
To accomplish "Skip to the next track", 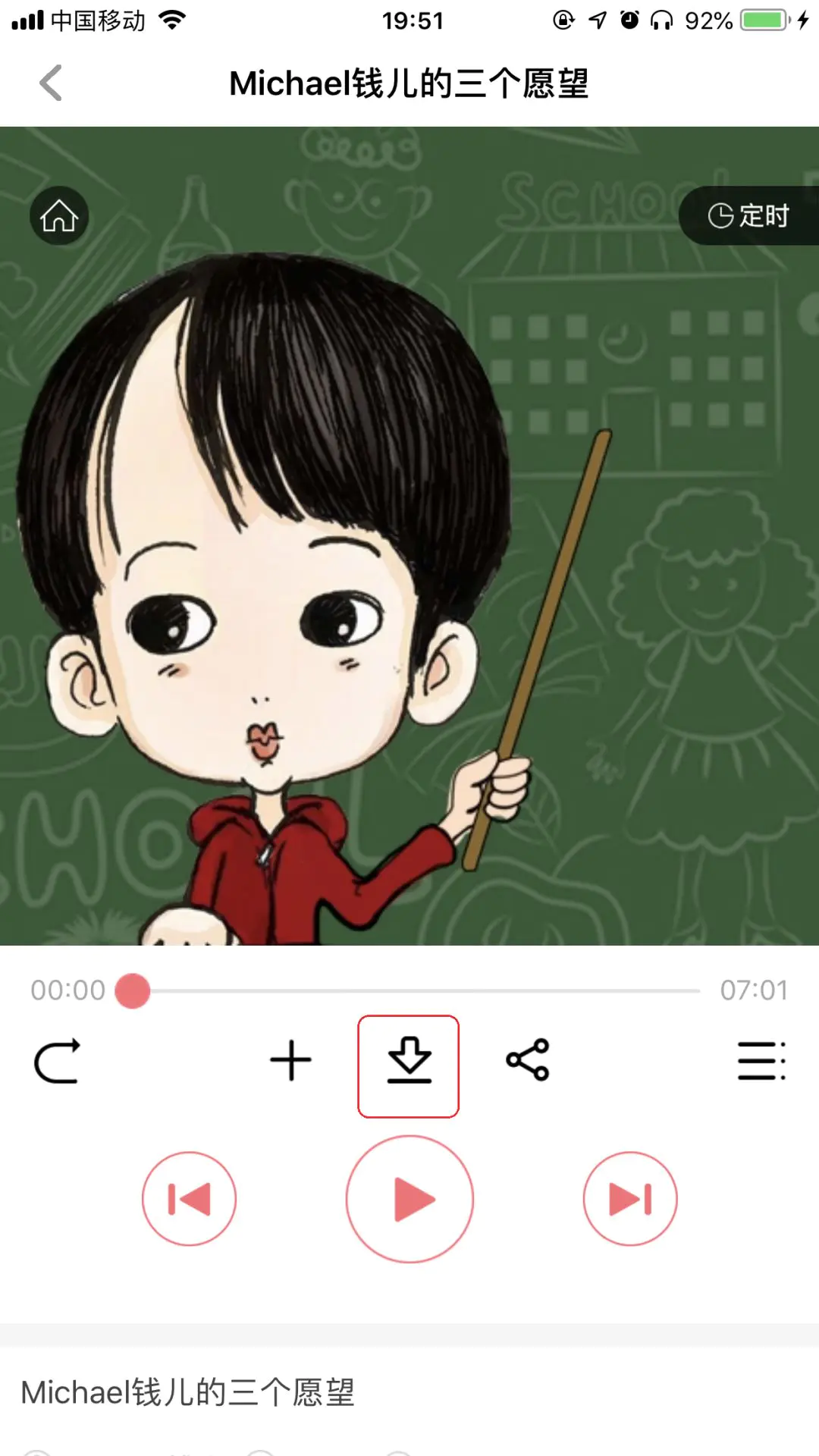I will point(630,1199).
